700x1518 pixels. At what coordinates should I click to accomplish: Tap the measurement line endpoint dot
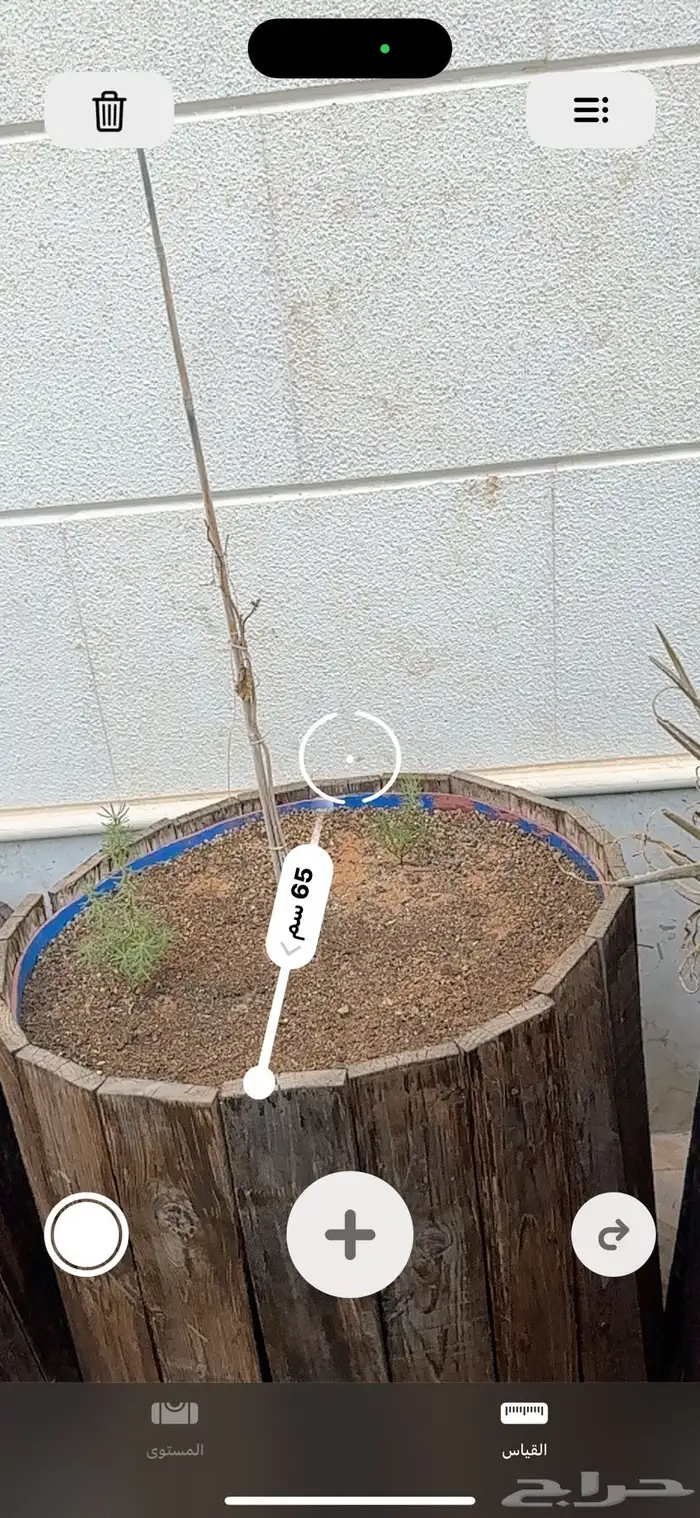pos(259,1082)
